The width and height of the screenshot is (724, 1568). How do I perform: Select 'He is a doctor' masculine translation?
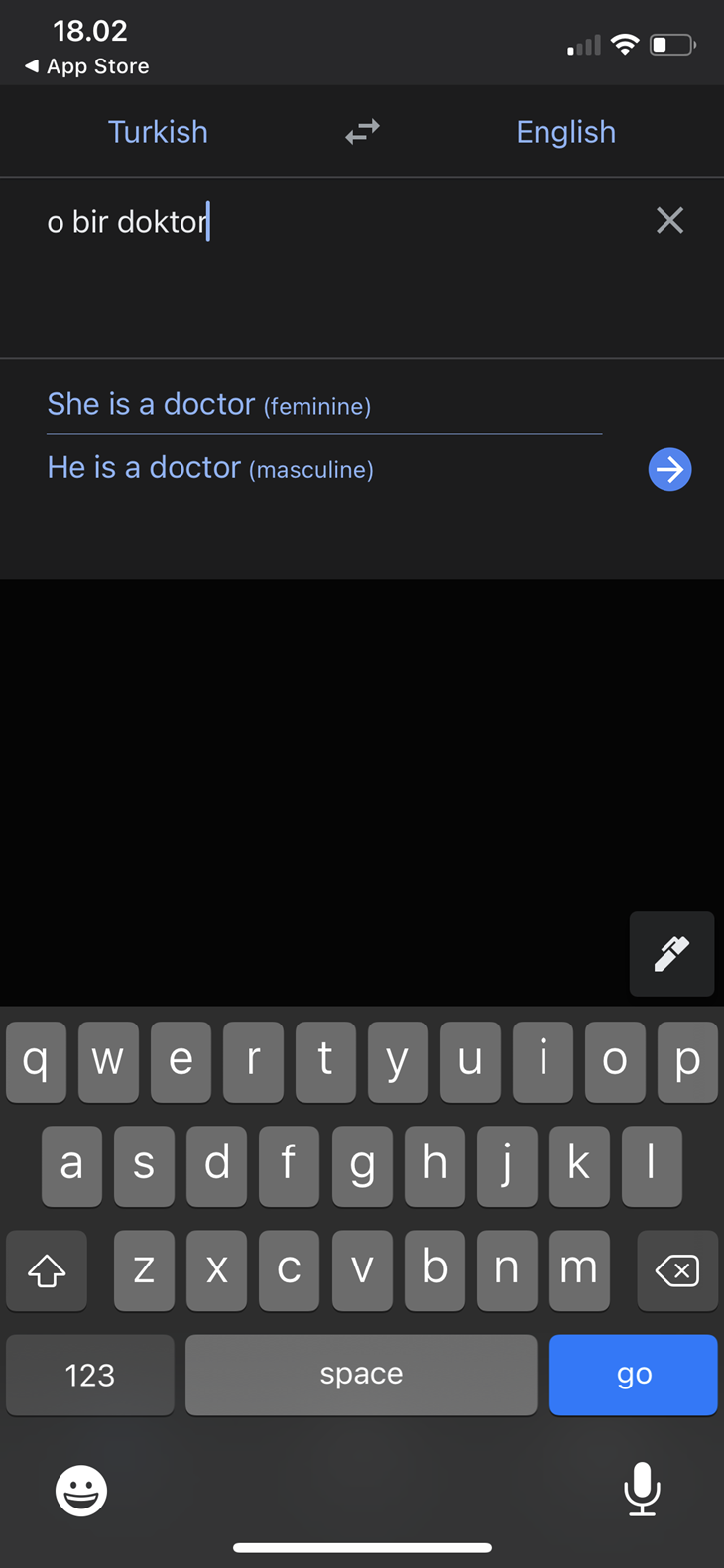coord(210,468)
